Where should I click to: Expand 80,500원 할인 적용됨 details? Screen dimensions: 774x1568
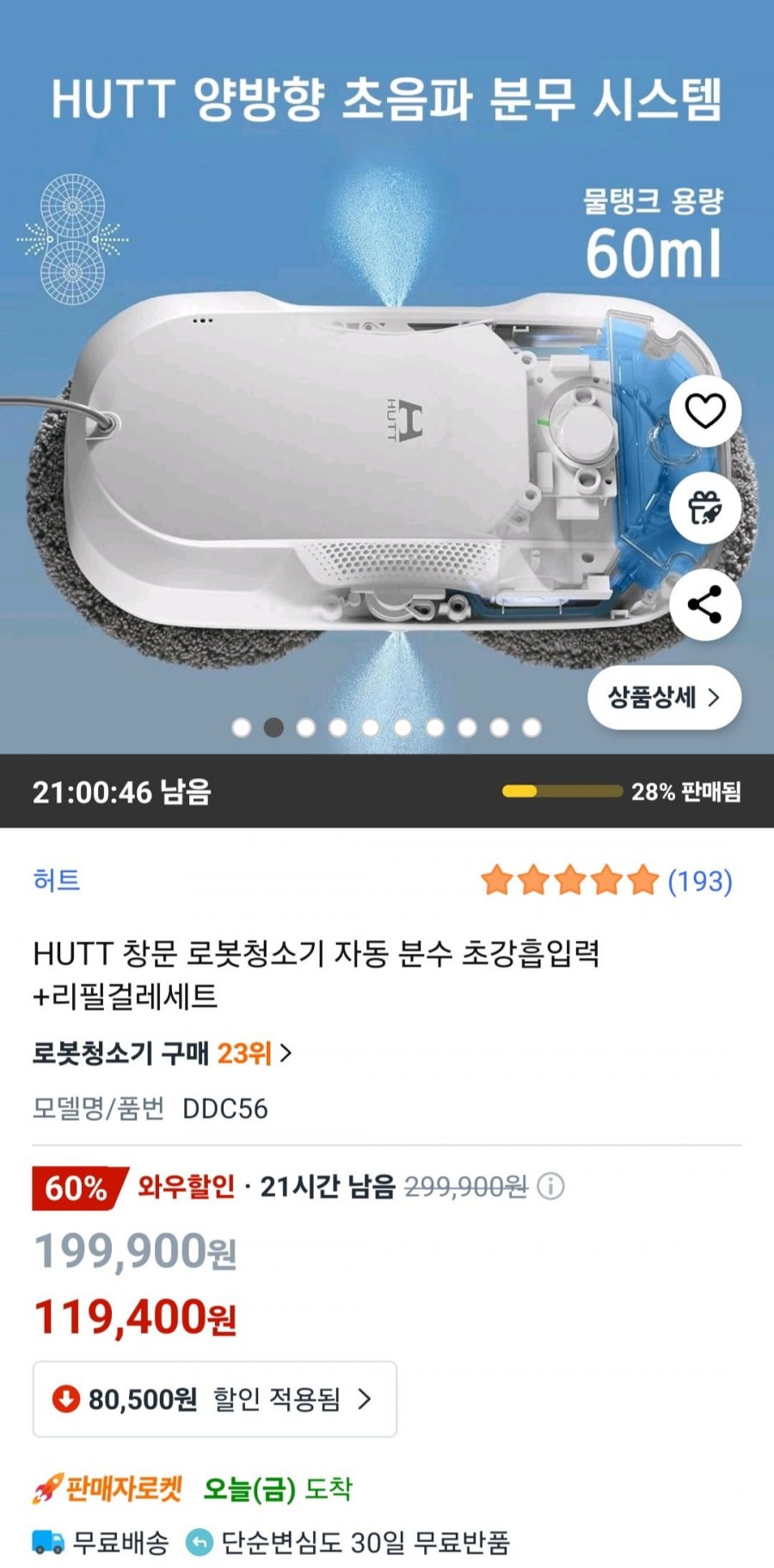click(214, 1399)
